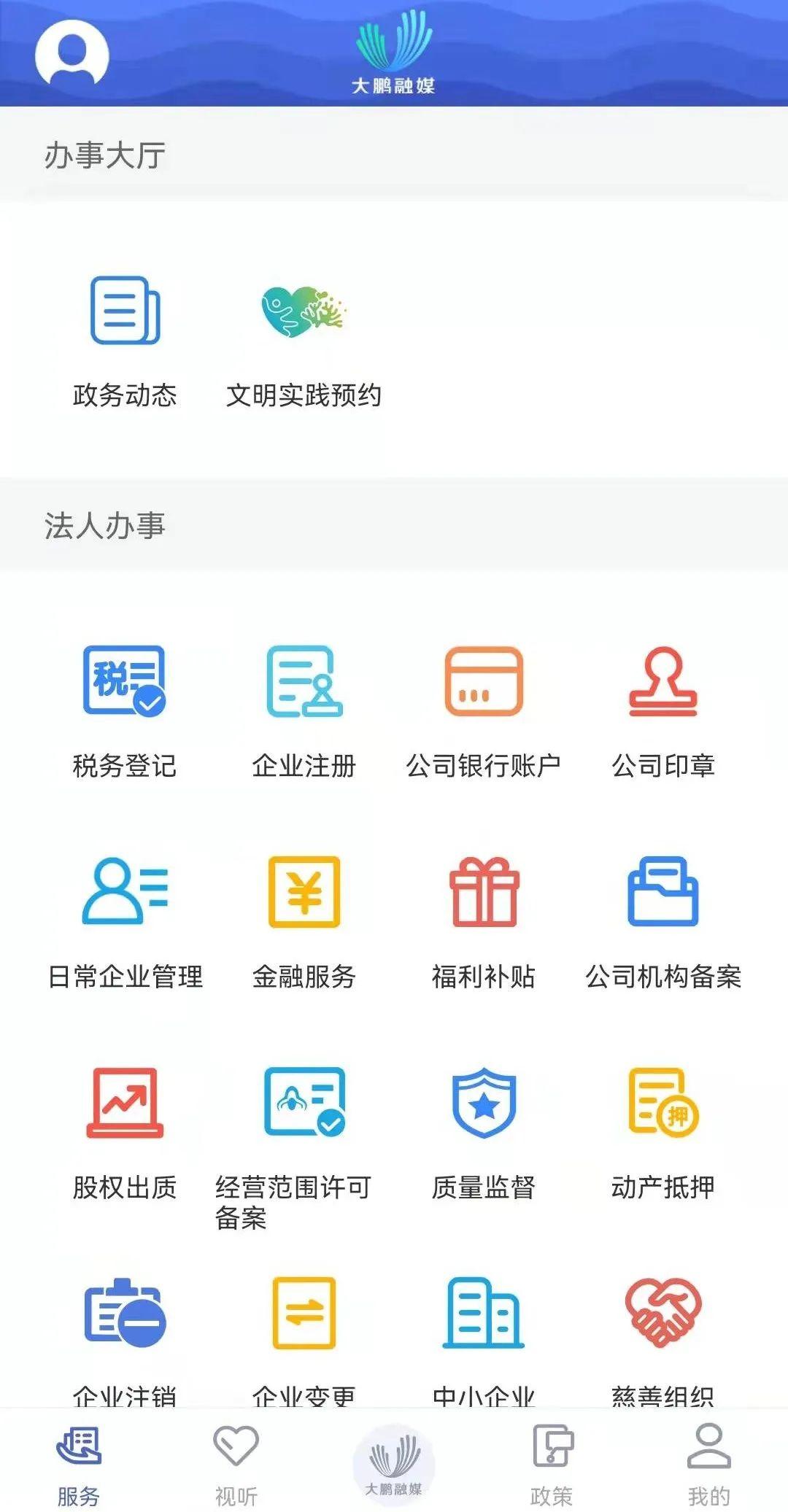Open the user profile avatar

(x=72, y=55)
